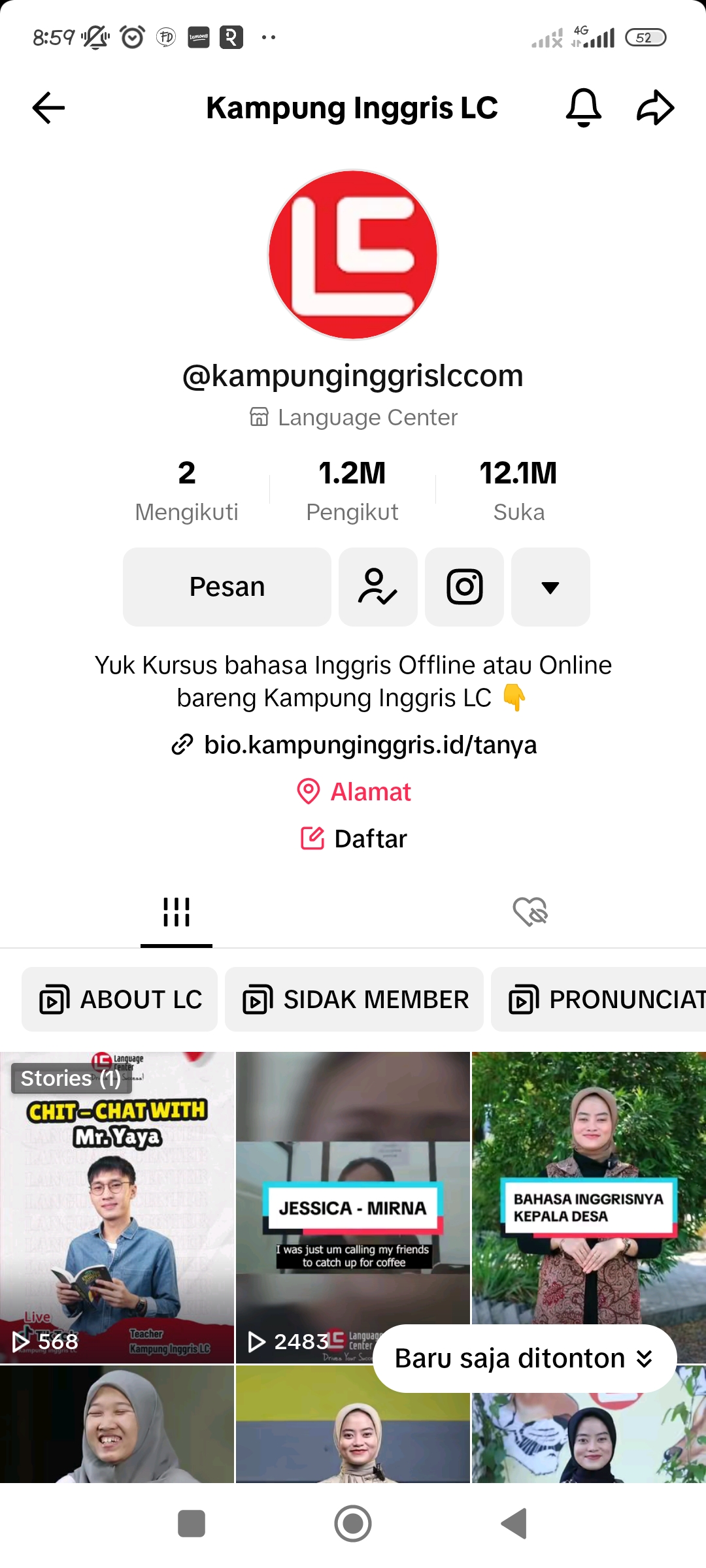Tap the following status person icon
The height and width of the screenshot is (1568, 706).
point(378,587)
